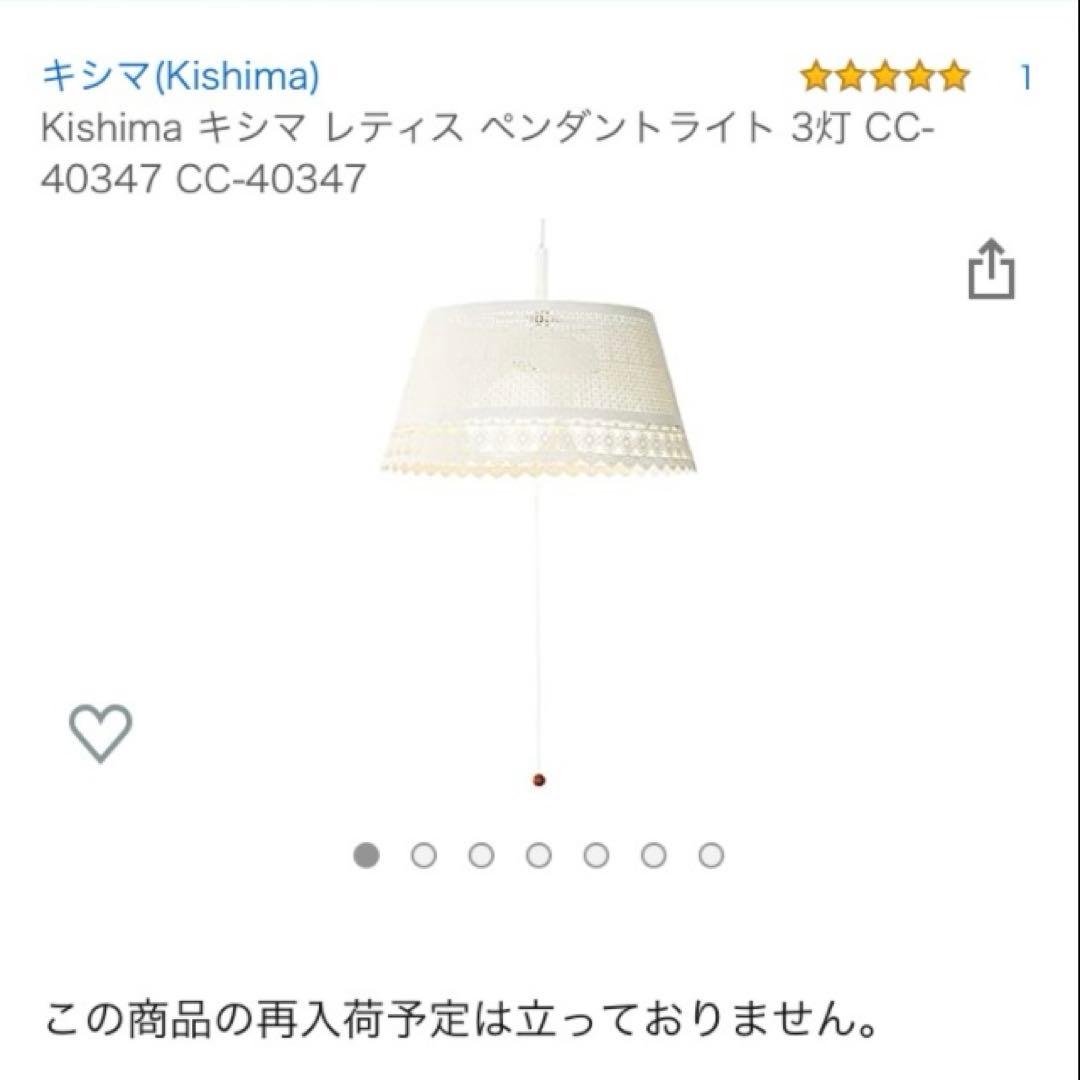The width and height of the screenshot is (1080, 1080).
Task: Jump to the second product image dot
Action: point(424,856)
